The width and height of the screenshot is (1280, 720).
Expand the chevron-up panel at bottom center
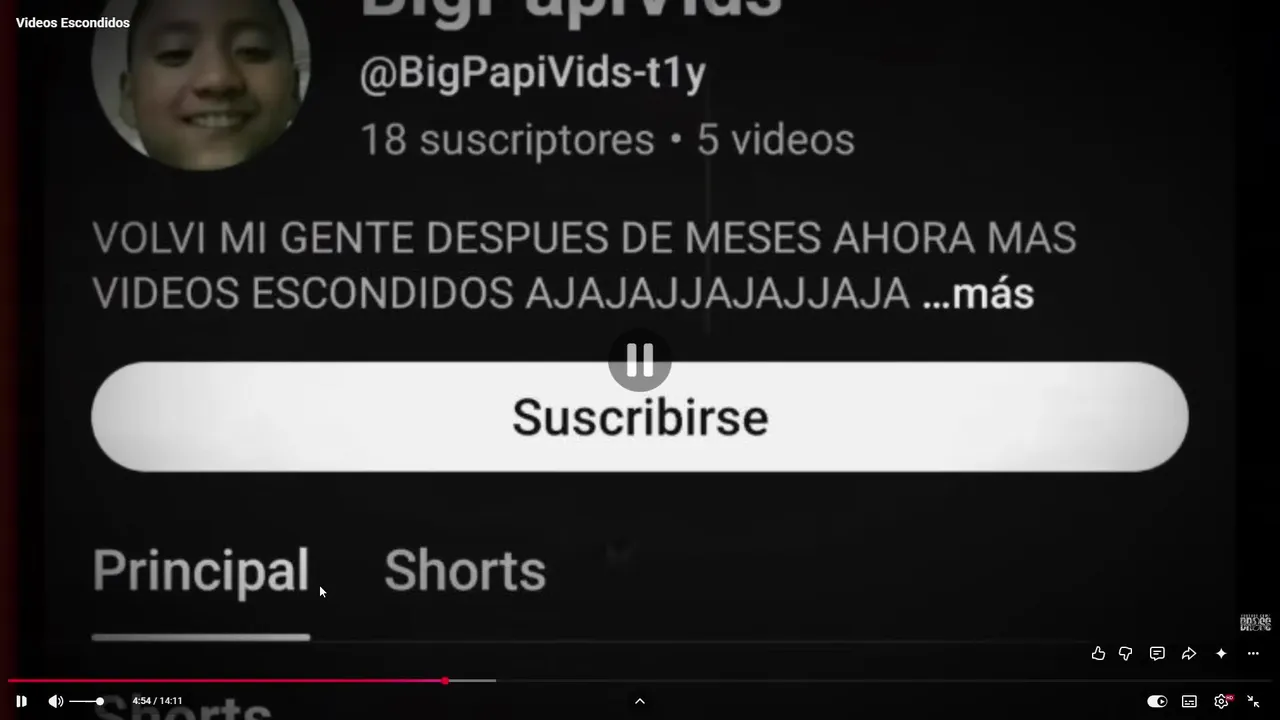pyautogui.click(x=640, y=701)
